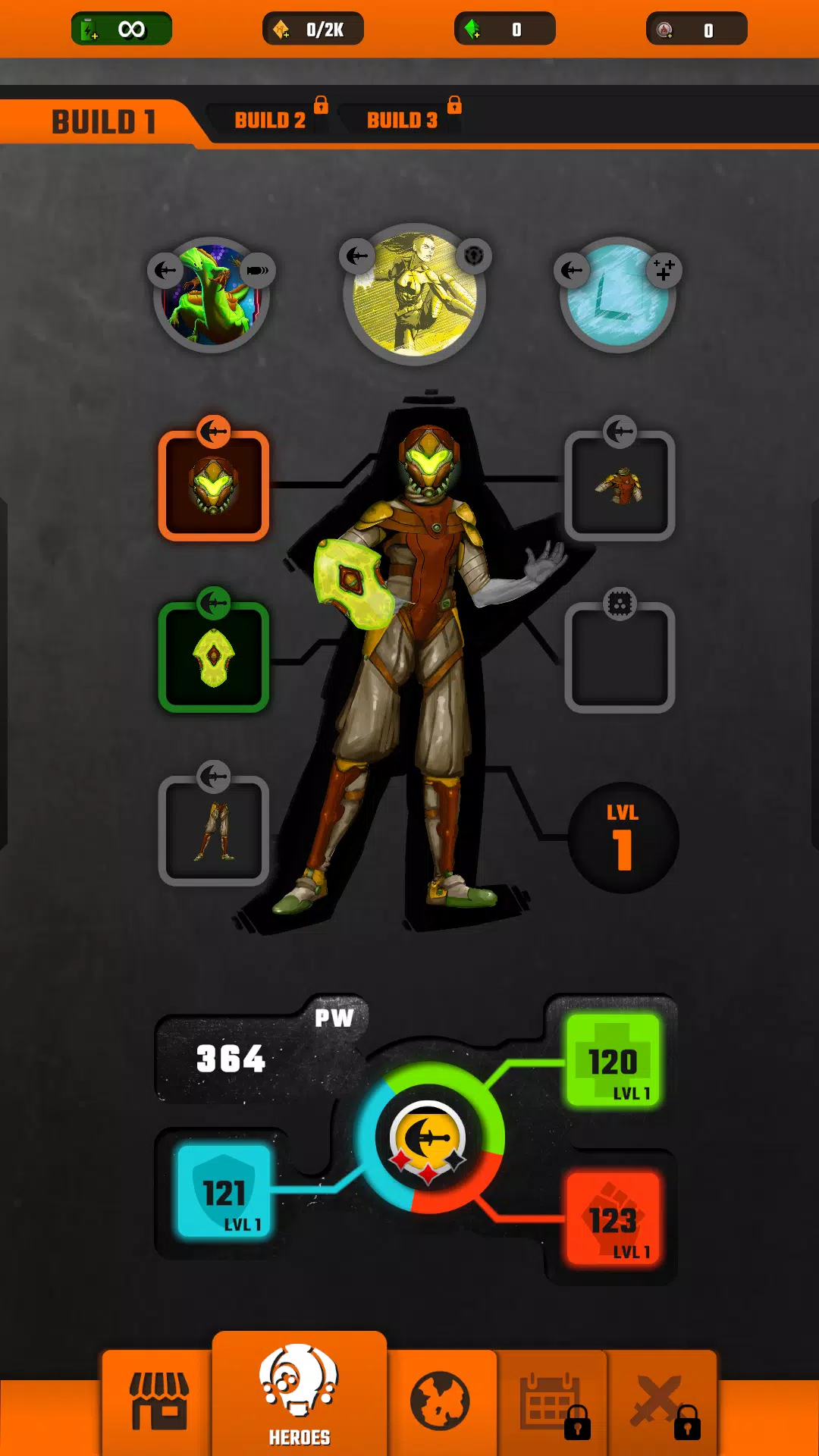Viewport: 819px width, 1456px height.
Task: Select the blue ability slot
Action: [617, 296]
